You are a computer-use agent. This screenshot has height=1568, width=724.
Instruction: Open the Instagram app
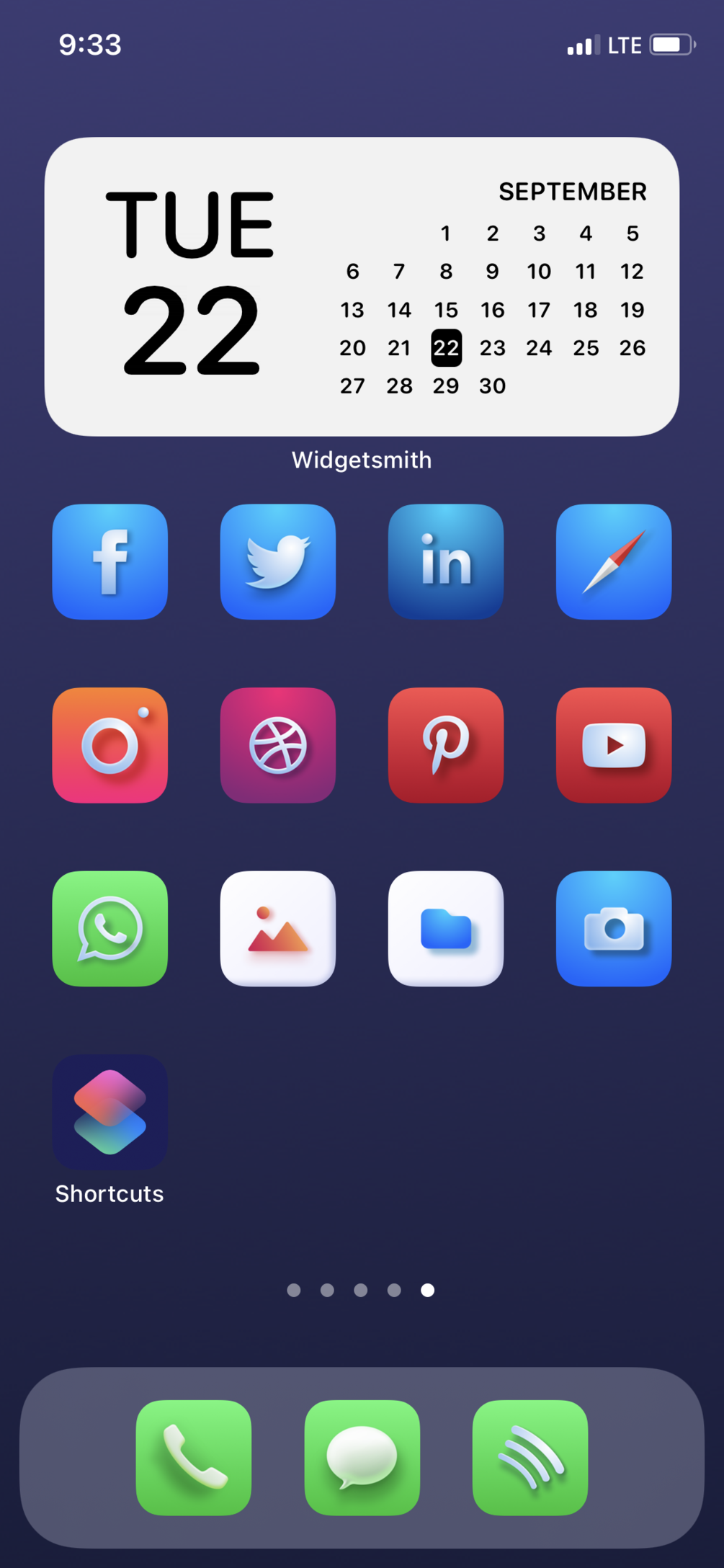click(x=110, y=745)
